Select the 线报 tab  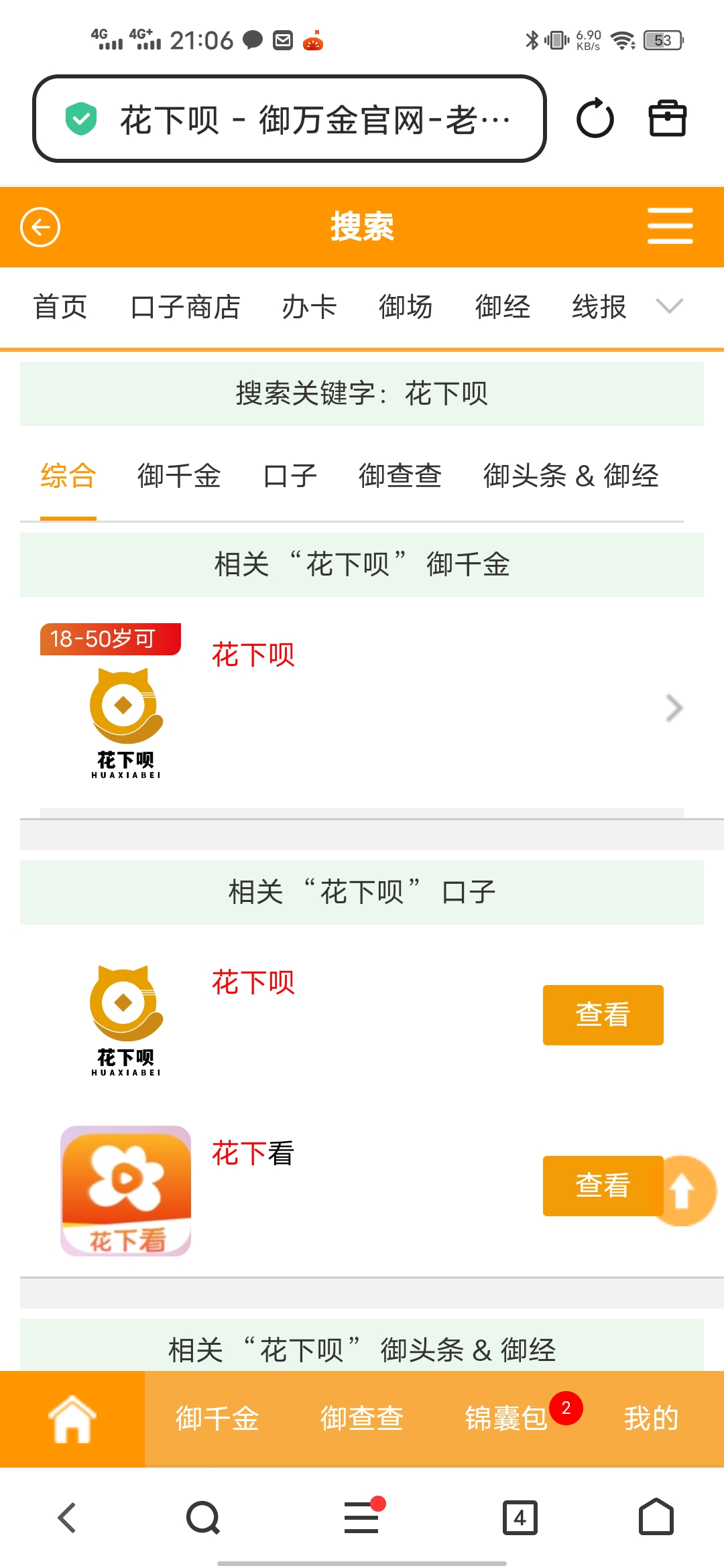pyautogui.click(x=599, y=307)
